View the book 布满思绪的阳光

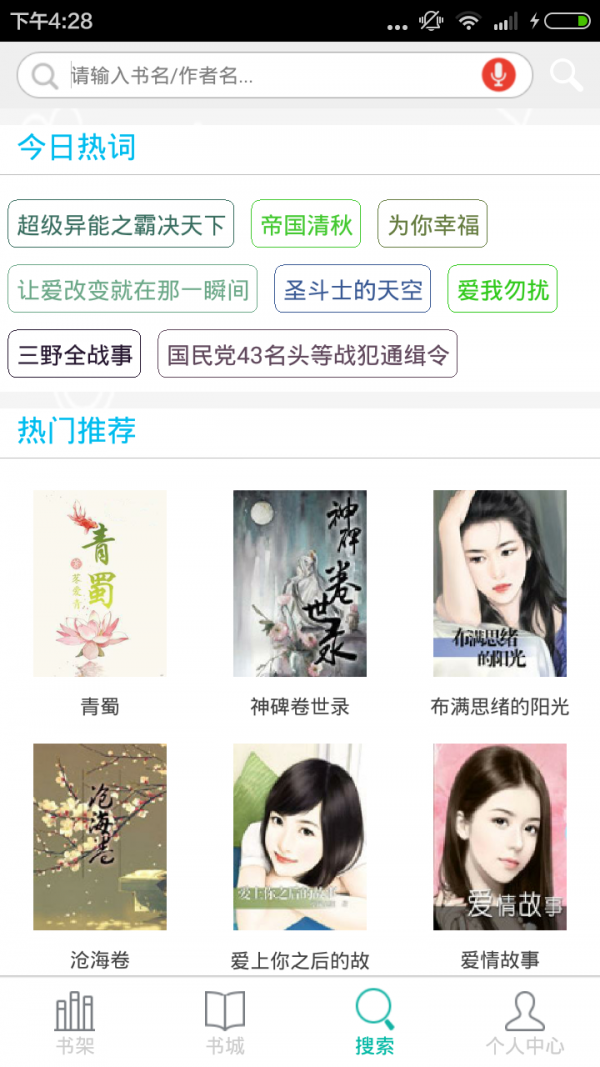500,584
